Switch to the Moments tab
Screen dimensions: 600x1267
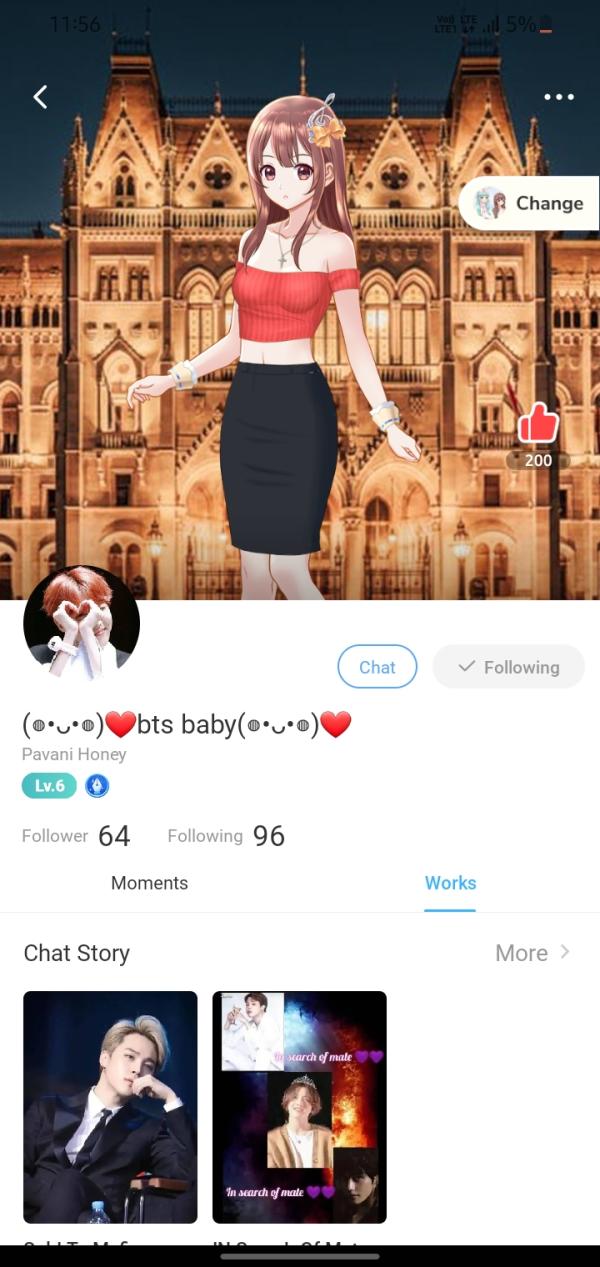tap(149, 883)
